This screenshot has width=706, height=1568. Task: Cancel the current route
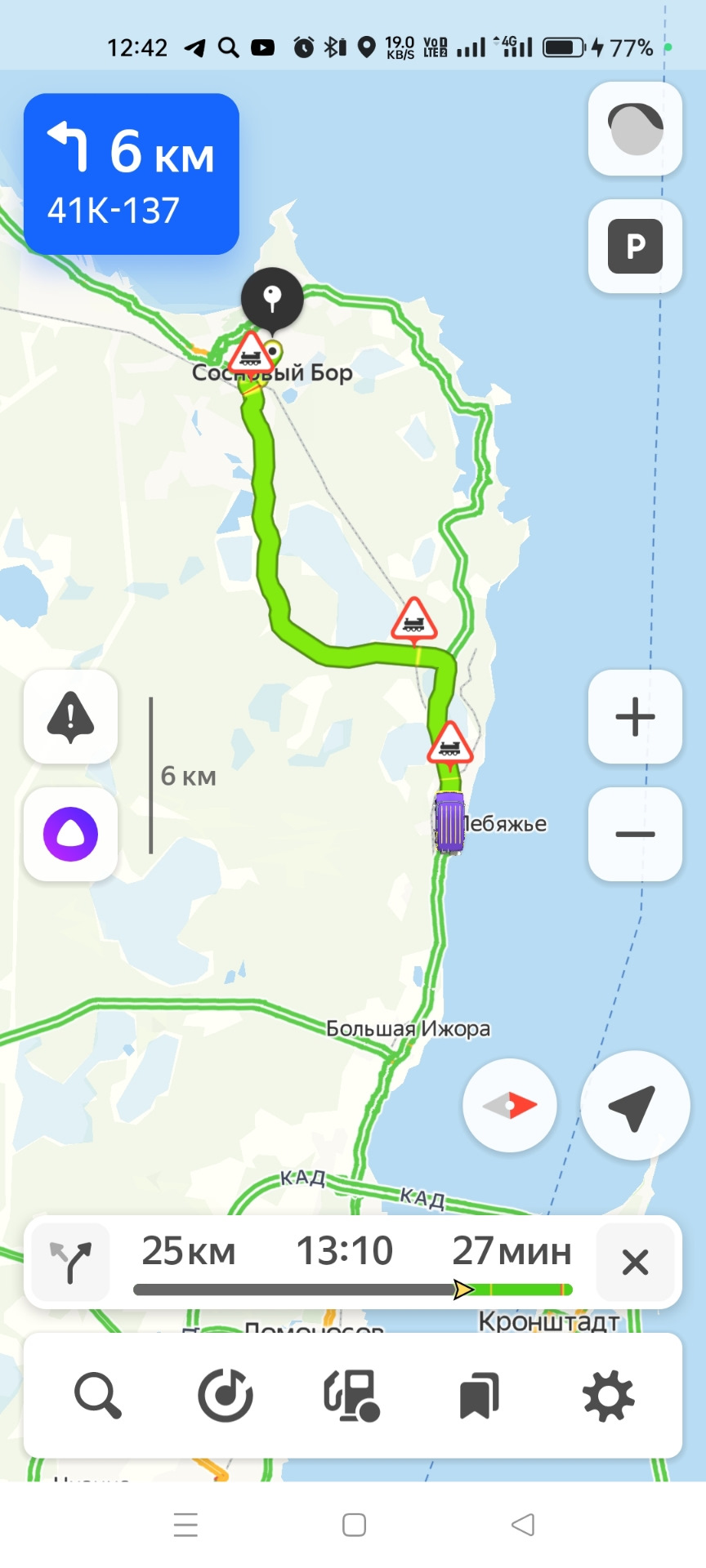point(635,1262)
